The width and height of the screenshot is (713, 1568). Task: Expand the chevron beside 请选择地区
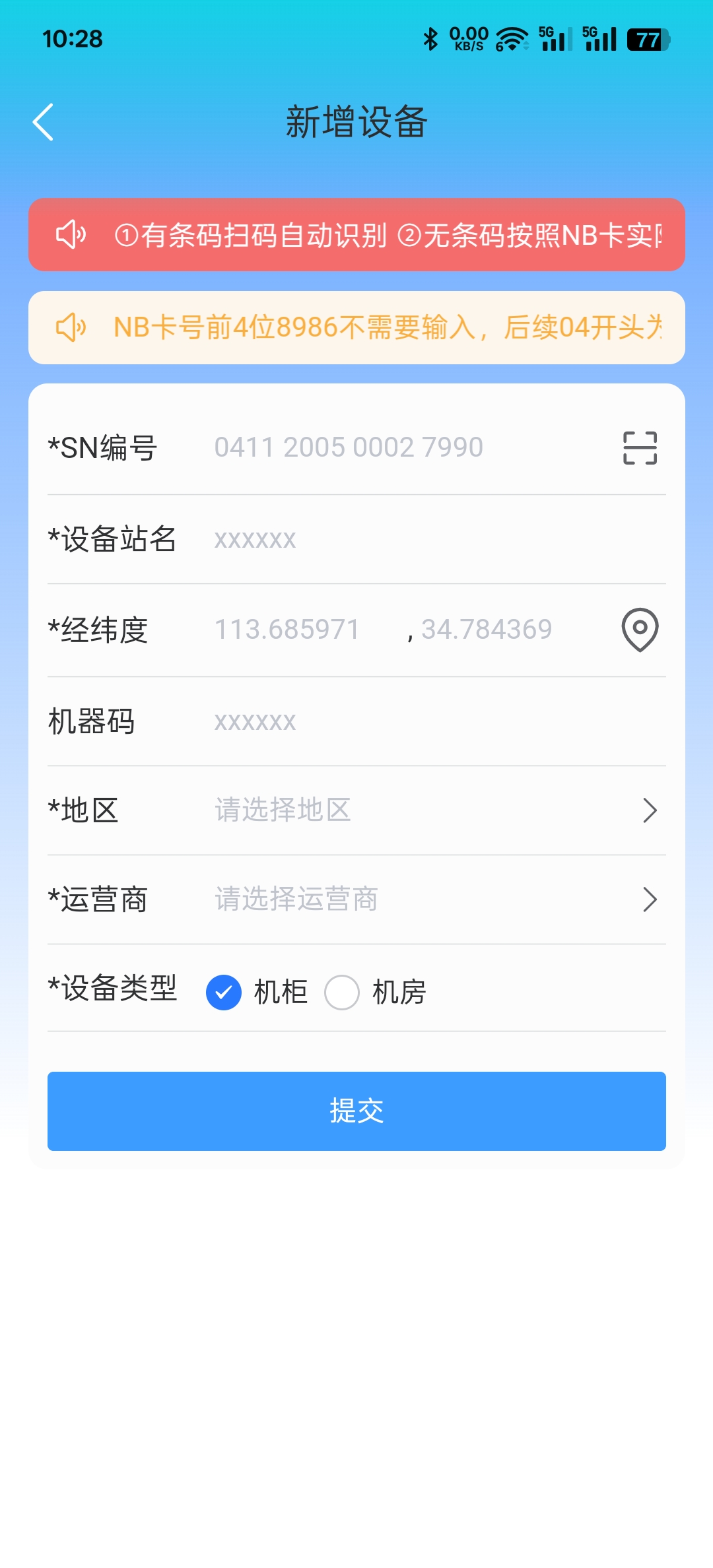click(650, 810)
